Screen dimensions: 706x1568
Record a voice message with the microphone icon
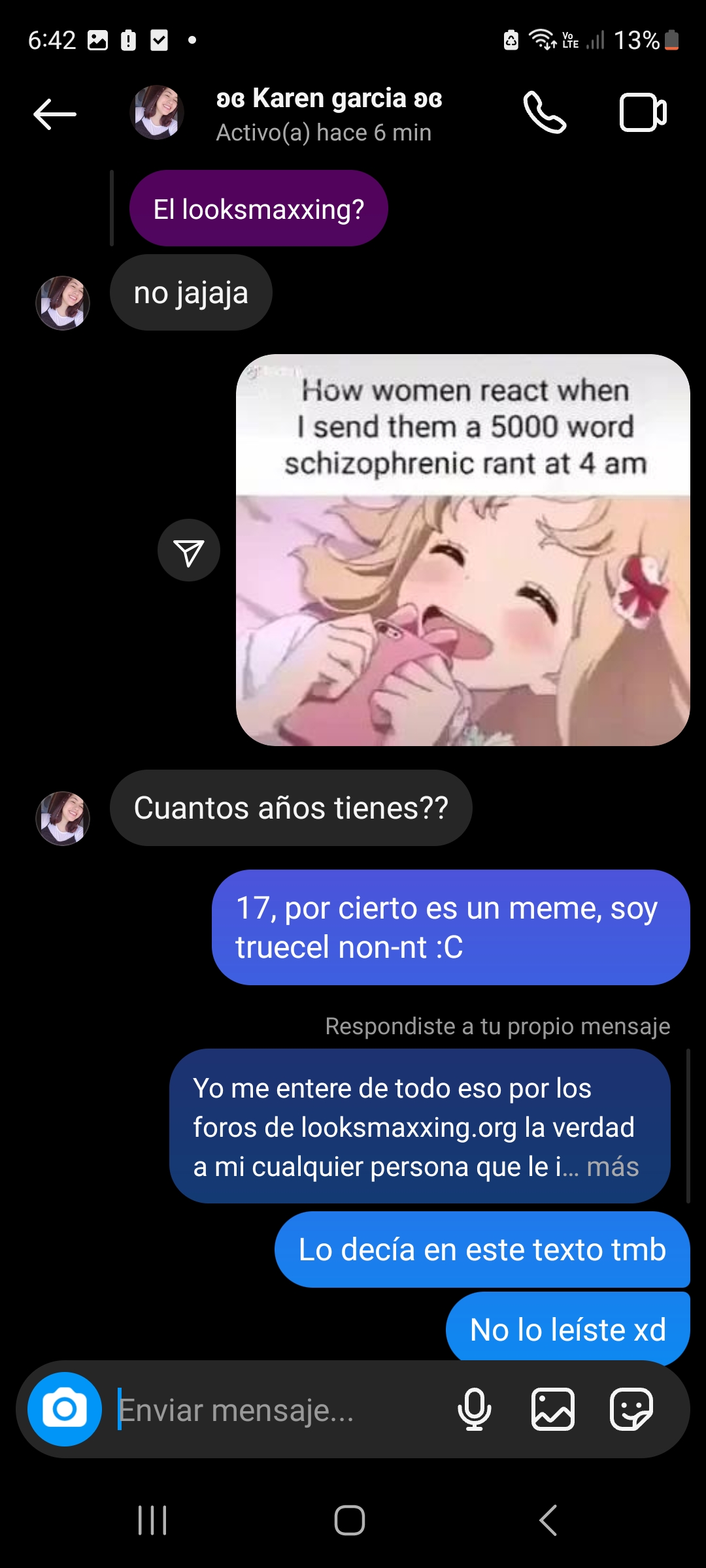(x=475, y=1409)
